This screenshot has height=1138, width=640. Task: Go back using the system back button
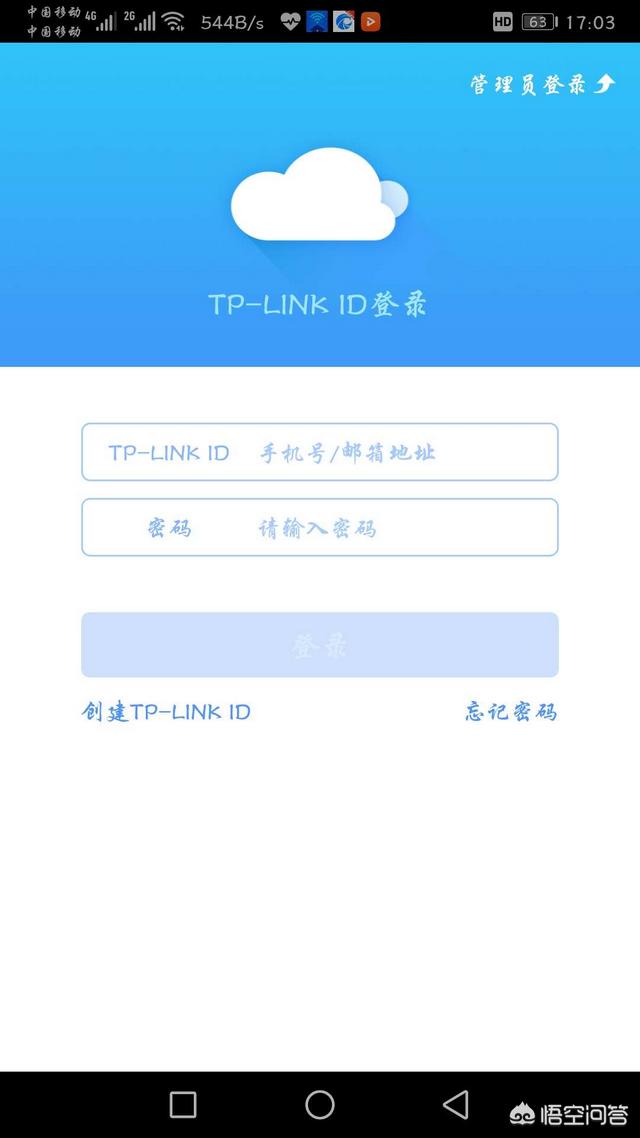456,1104
